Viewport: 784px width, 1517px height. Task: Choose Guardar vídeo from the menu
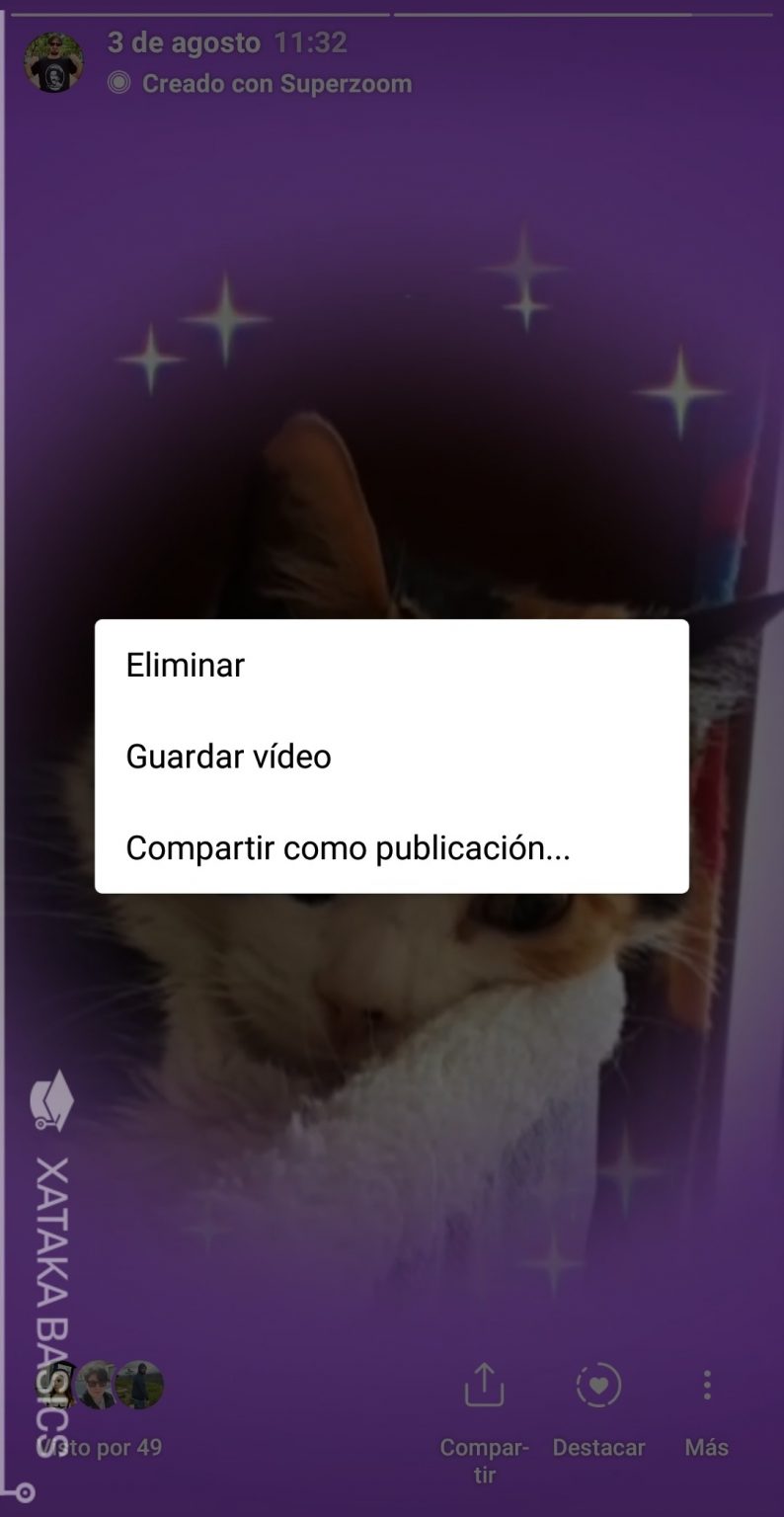pyautogui.click(x=229, y=757)
